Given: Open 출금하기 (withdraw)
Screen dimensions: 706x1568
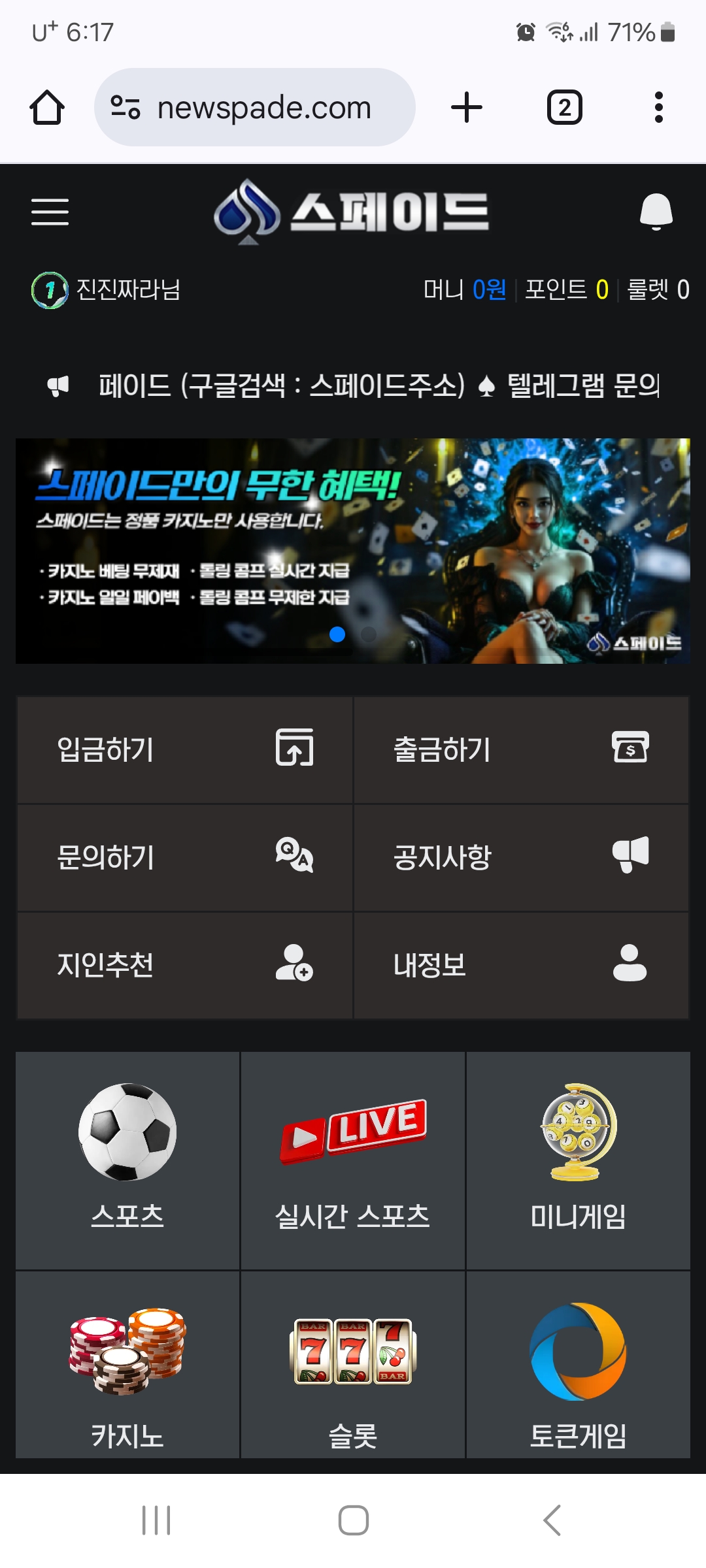Looking at the screenshot, I should point(520,749).
